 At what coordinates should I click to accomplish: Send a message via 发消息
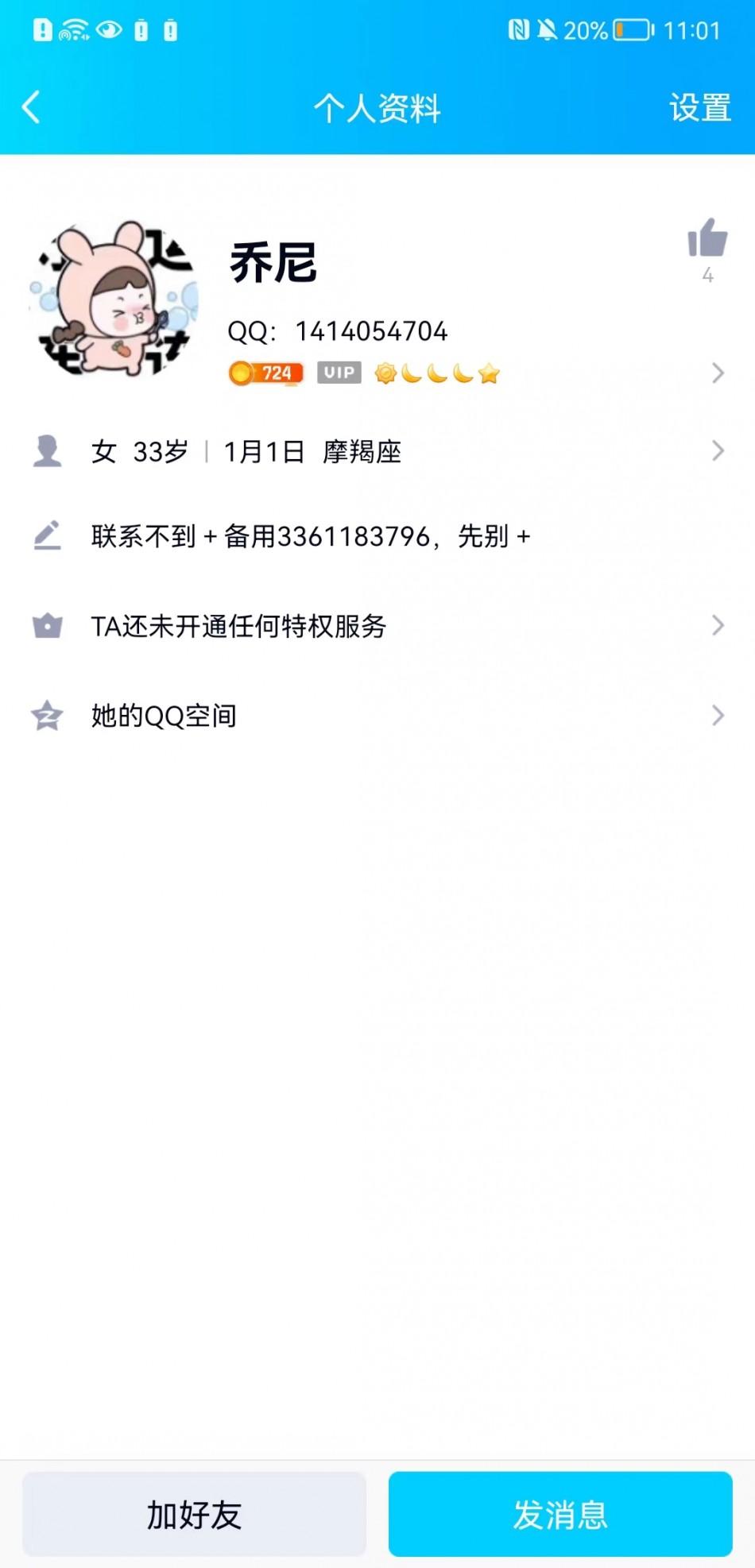click(560, 1514)
